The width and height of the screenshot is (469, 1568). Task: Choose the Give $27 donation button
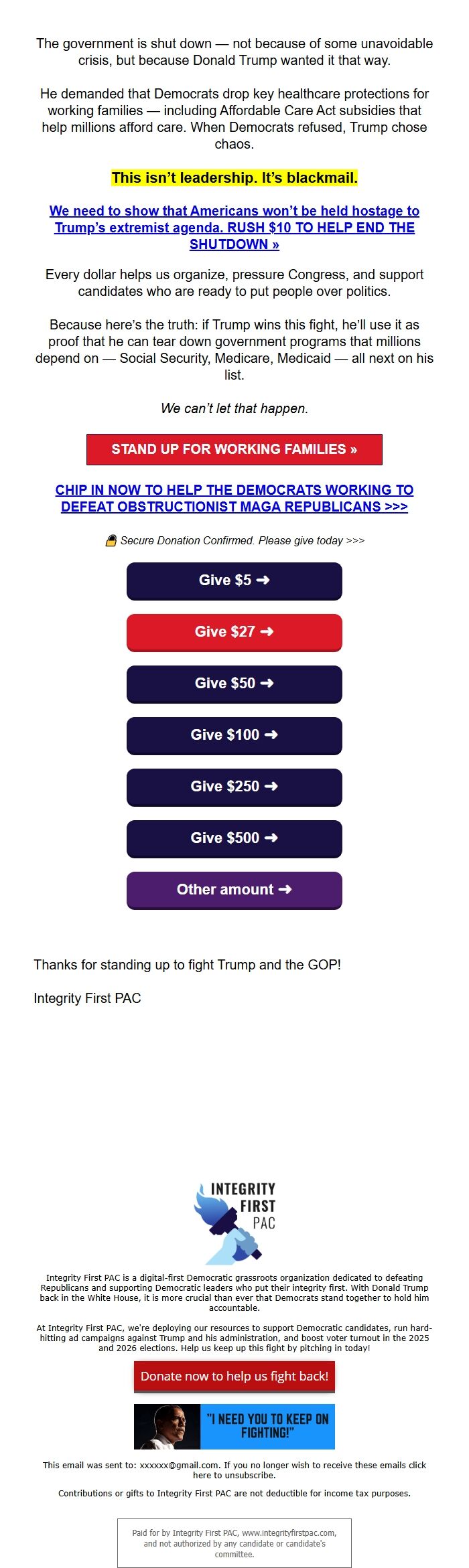coord(234,632)
